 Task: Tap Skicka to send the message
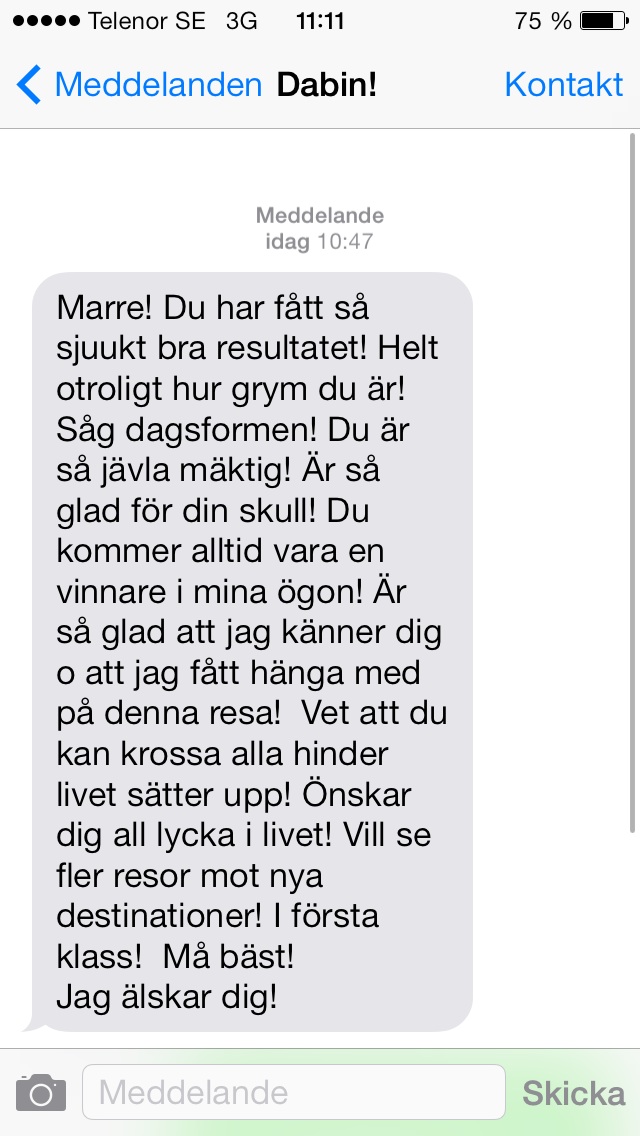[x=573, y=1093]
